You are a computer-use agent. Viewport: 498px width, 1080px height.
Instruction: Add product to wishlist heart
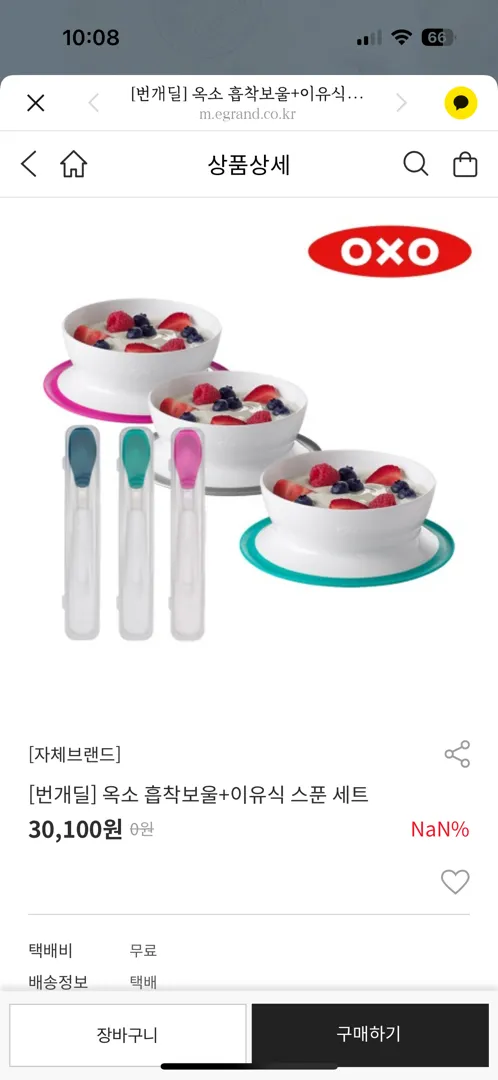click(455, 882)
